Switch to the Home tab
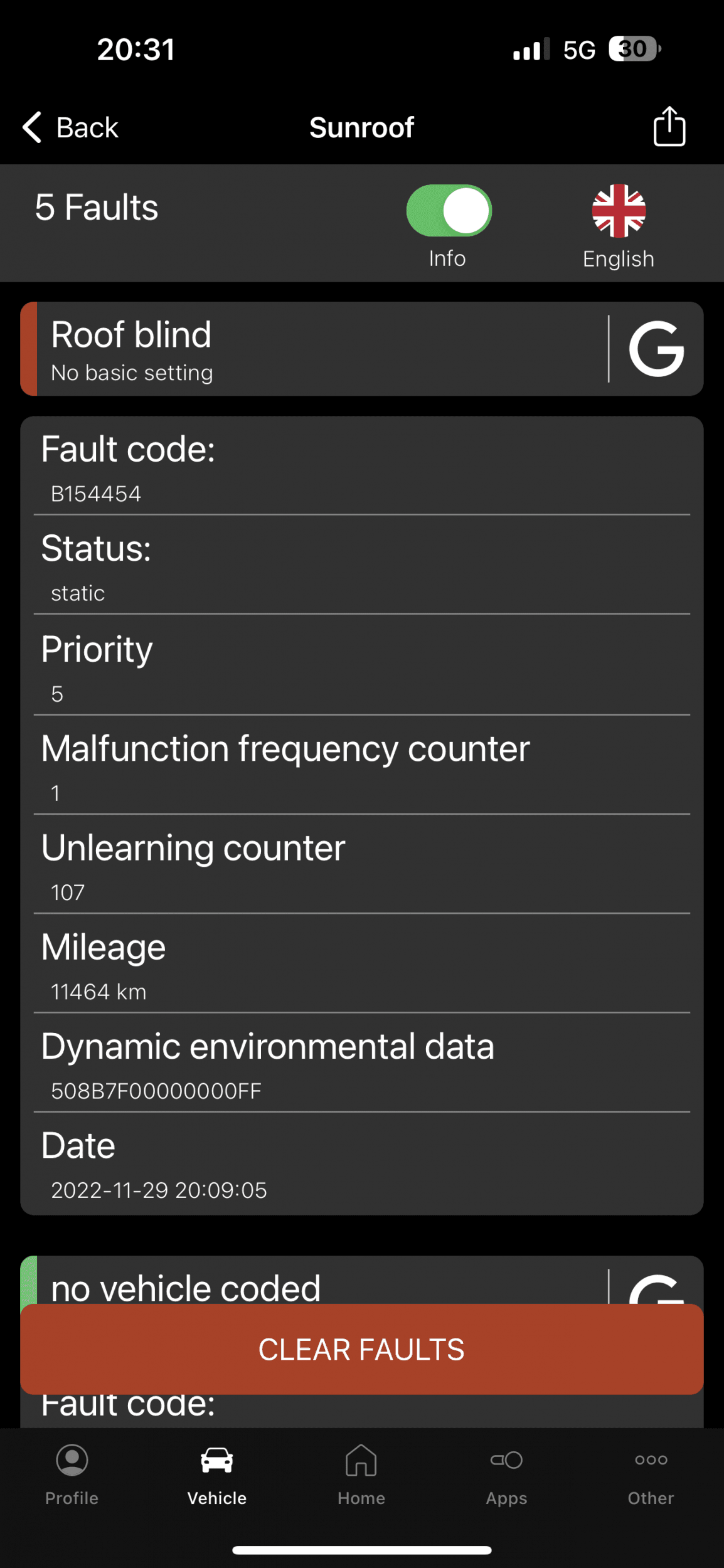724x1568 pixels. click(361, 1475)
